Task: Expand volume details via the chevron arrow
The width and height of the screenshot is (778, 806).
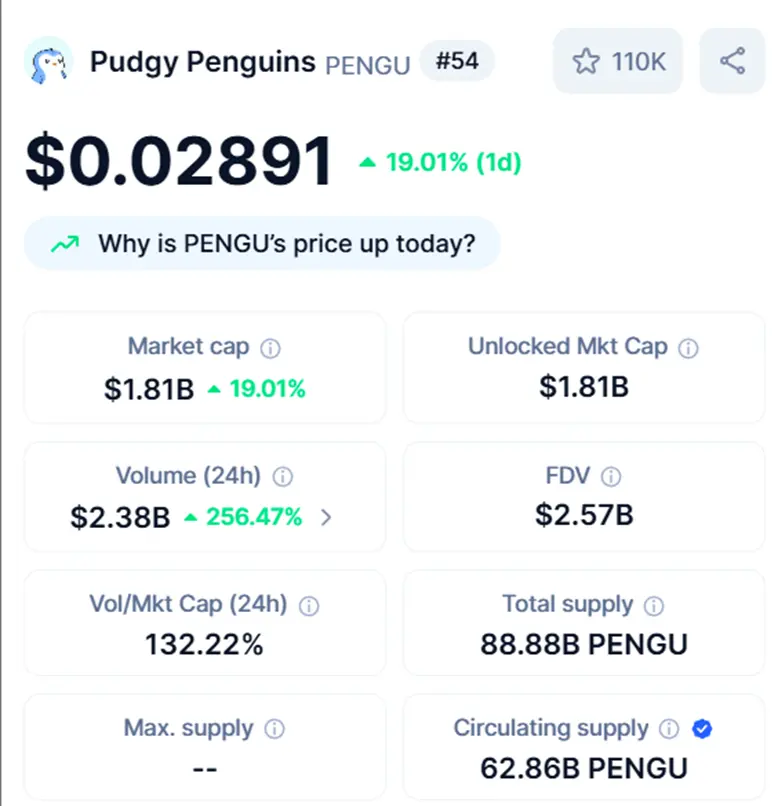Action: pos(325,518)
